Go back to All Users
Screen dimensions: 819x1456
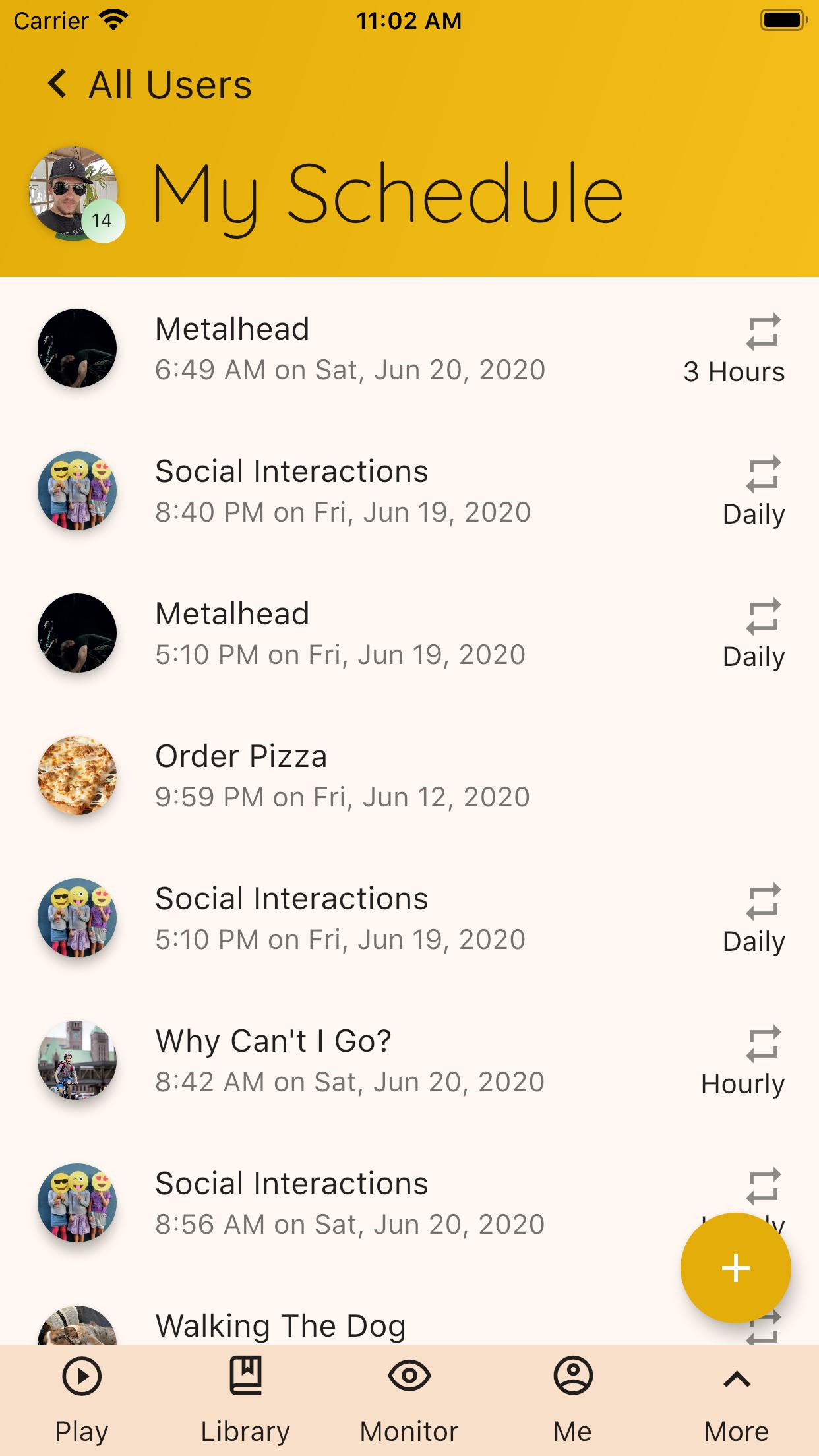point(150,84)
